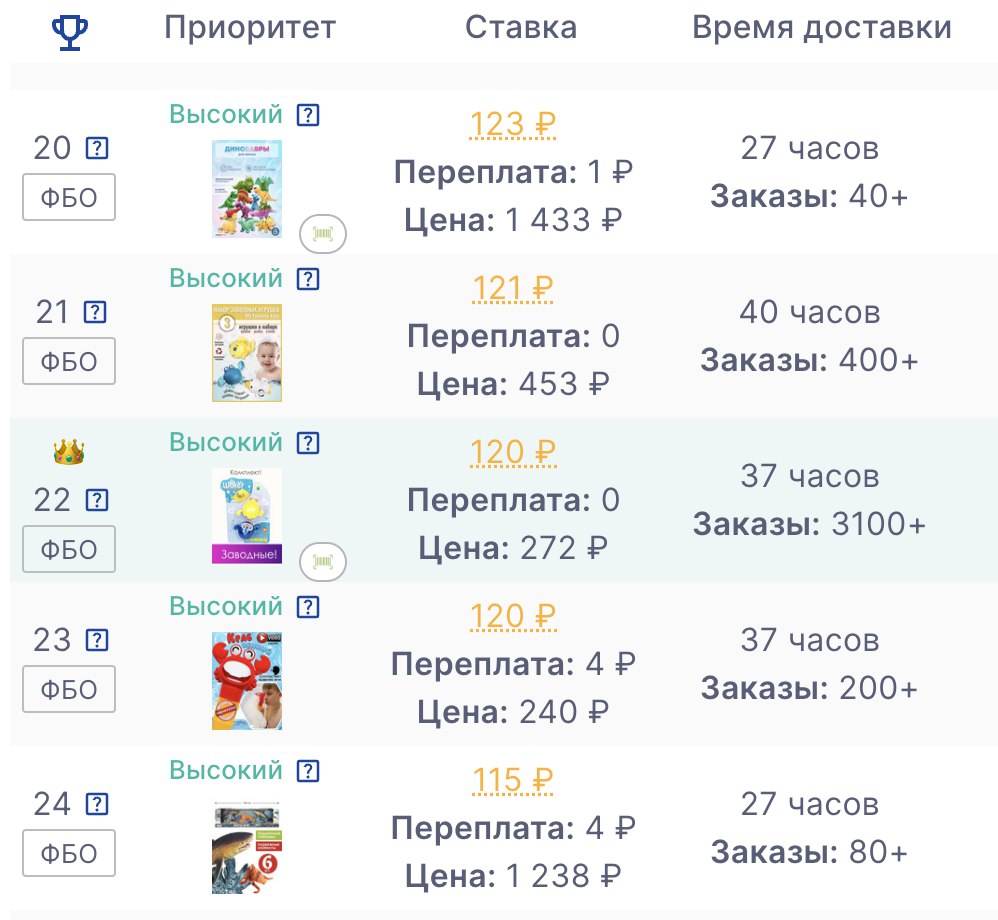Open help icon next to position 21
Viewport: 998px width, 920px height.
click(x=96, y=313)
